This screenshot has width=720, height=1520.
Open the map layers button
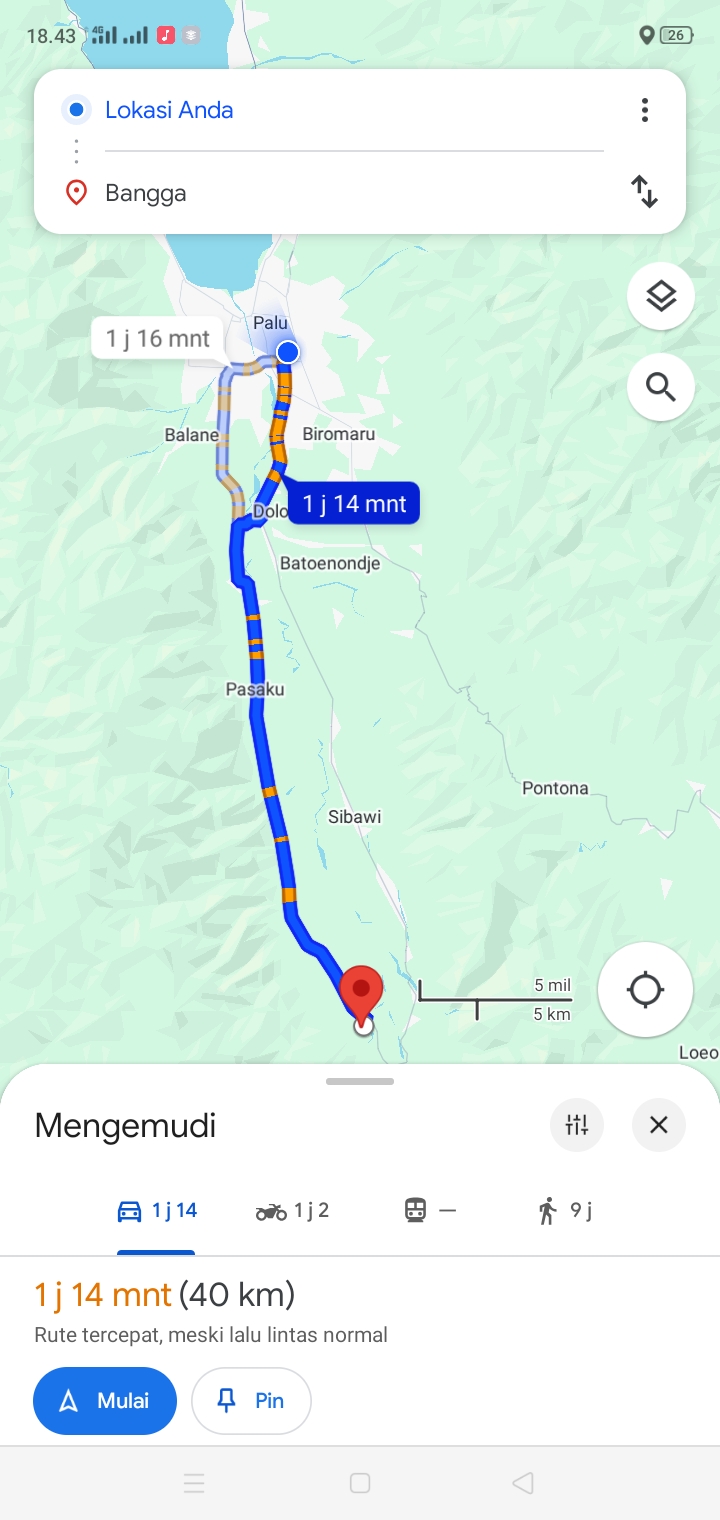point(661,296)
